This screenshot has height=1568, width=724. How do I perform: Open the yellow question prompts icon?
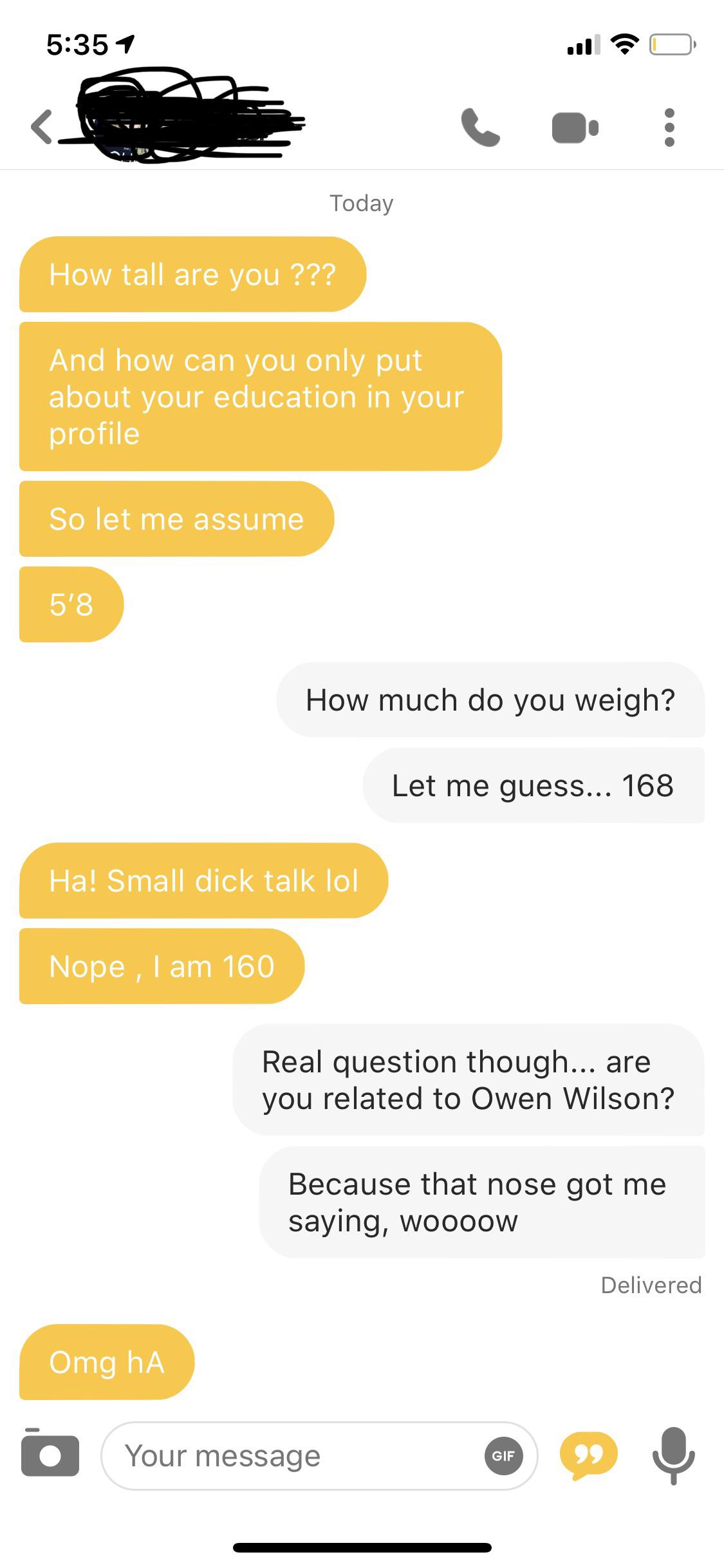point(588,1456)
